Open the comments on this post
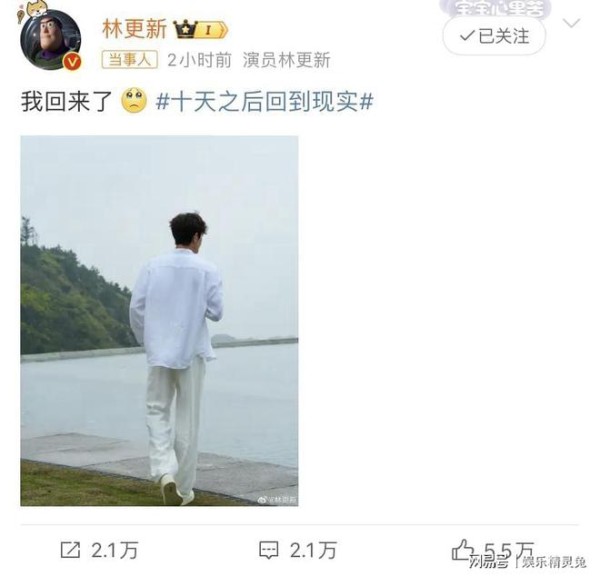 tap(297, 549)
